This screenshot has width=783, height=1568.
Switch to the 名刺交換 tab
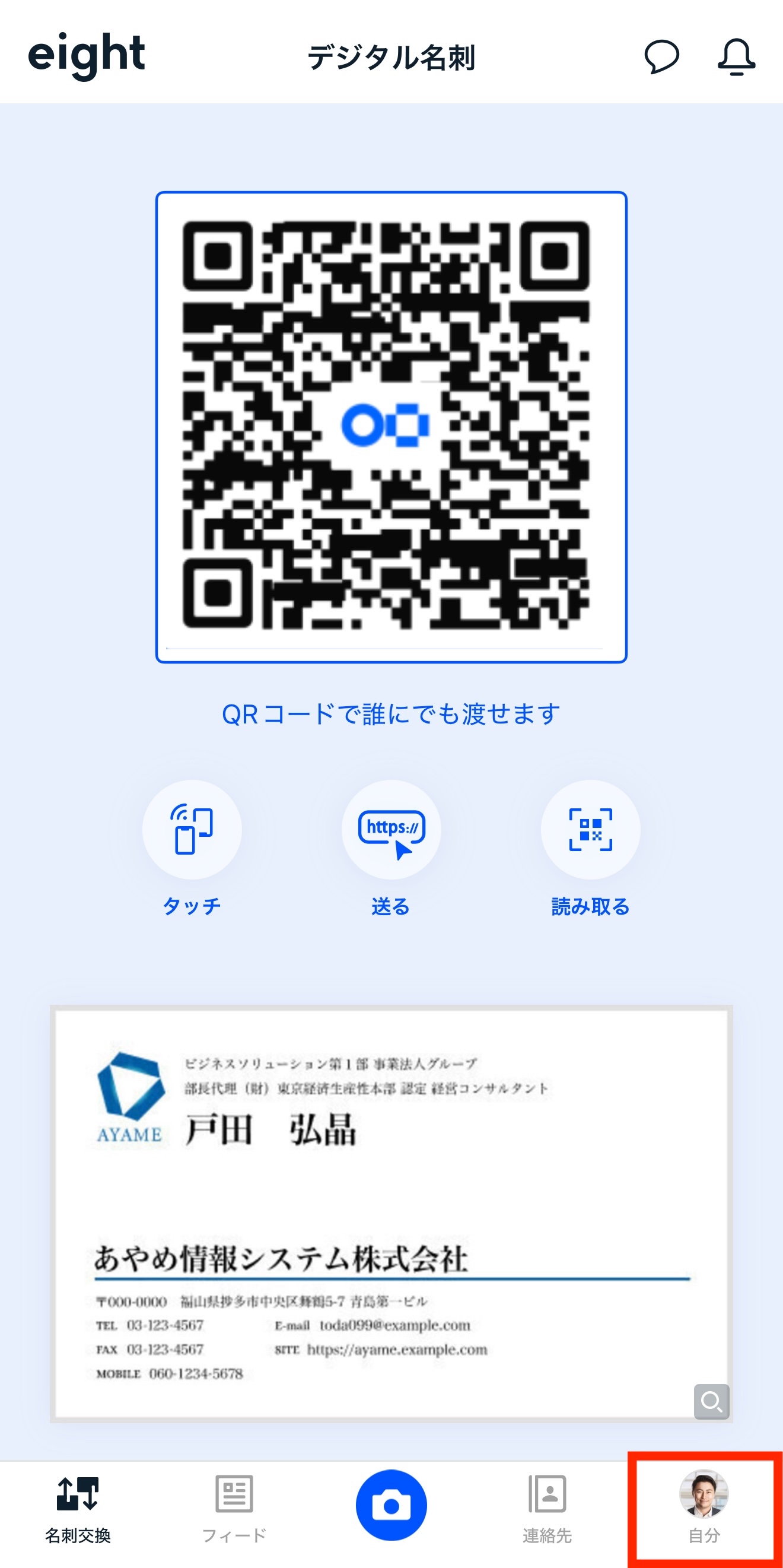(x=78, y=1508)
